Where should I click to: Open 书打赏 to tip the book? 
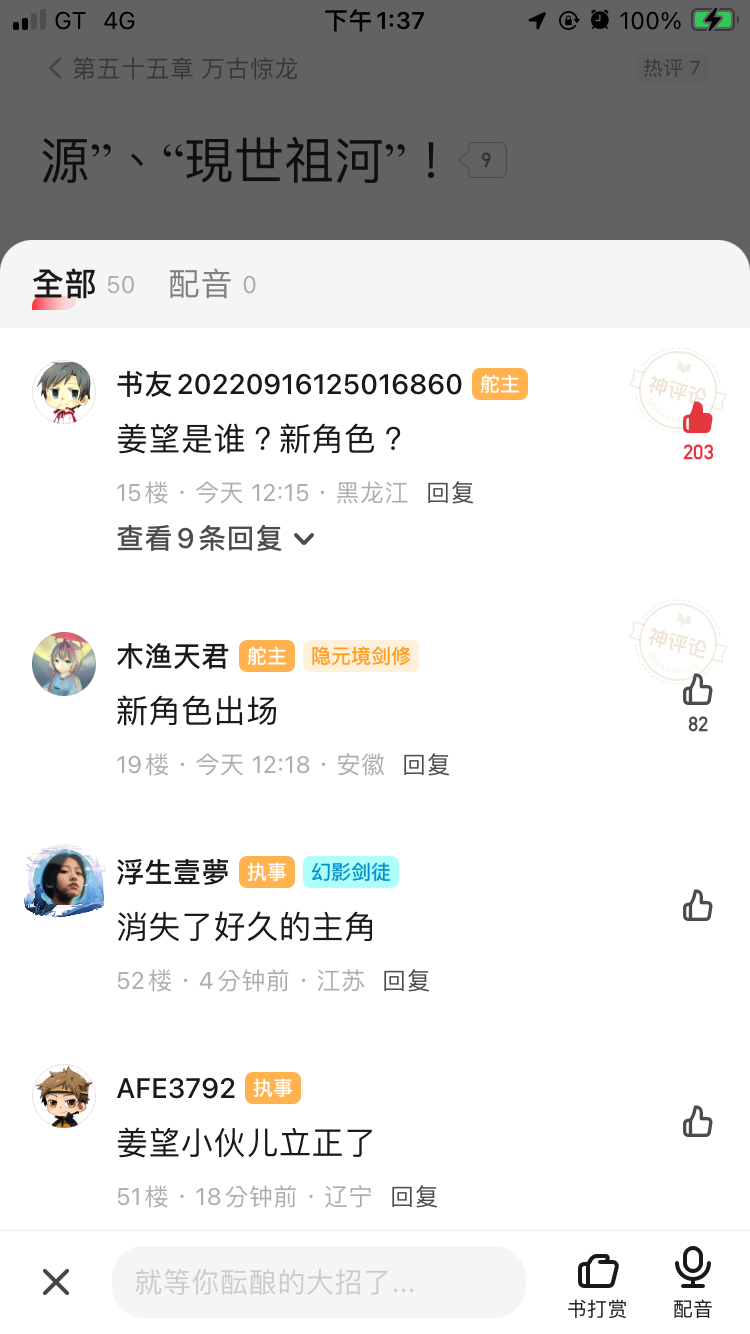(x=598, y=1283)
